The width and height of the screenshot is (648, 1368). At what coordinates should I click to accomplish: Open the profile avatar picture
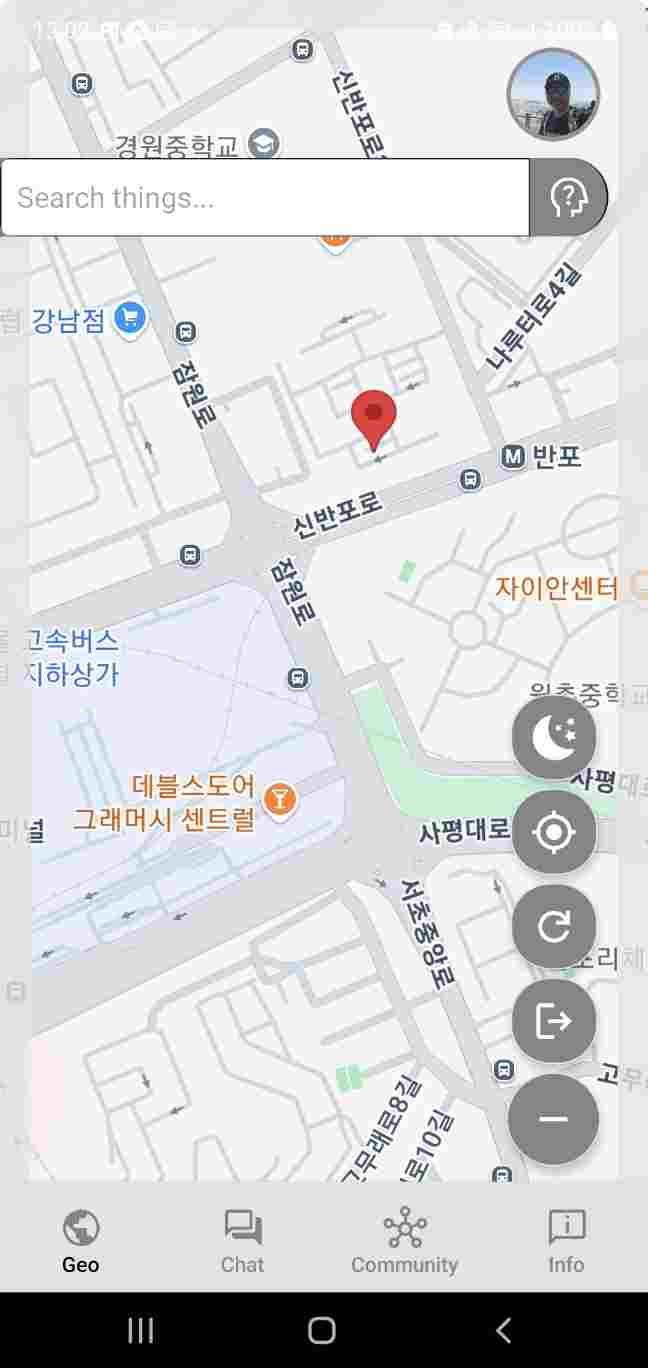click(x=553, y=94)
